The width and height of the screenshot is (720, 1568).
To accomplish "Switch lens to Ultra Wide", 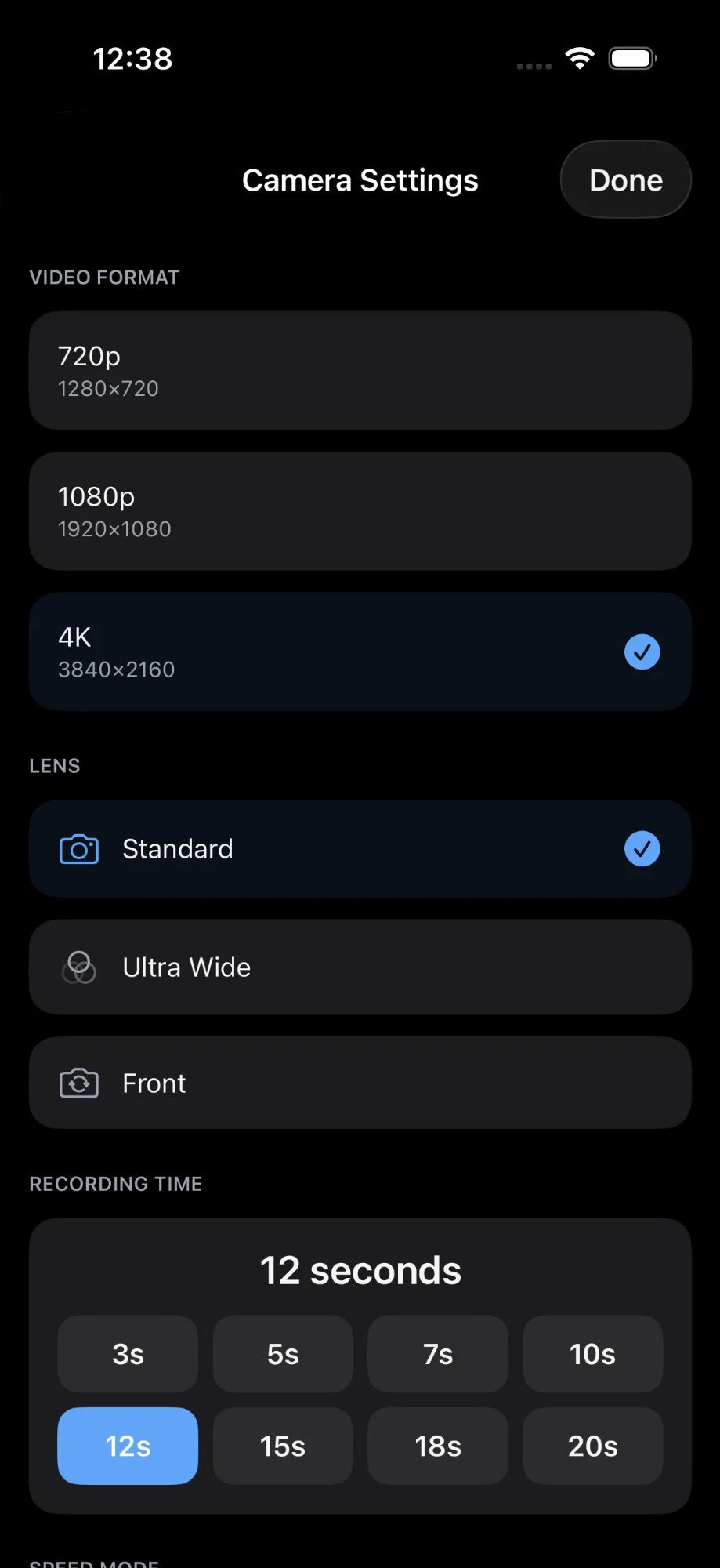I will pos(360,967).
